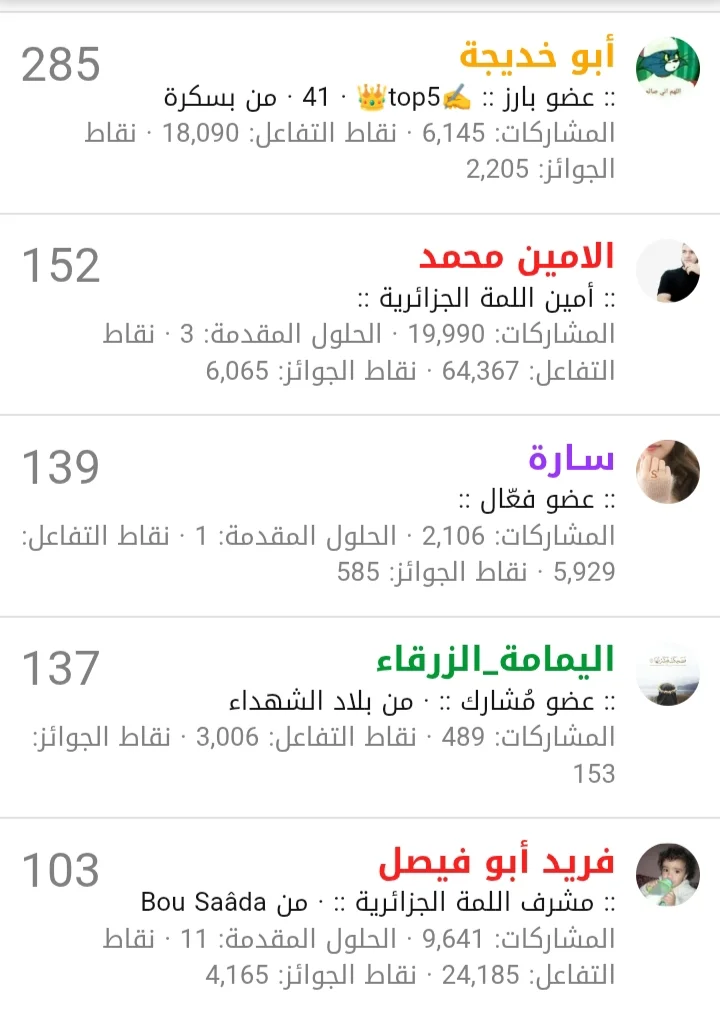Open أبو خديجة's profile by username
Image resolution: width=720 pixels, height=1015 pixels.
pyautogui.click(x=537, y=57)
